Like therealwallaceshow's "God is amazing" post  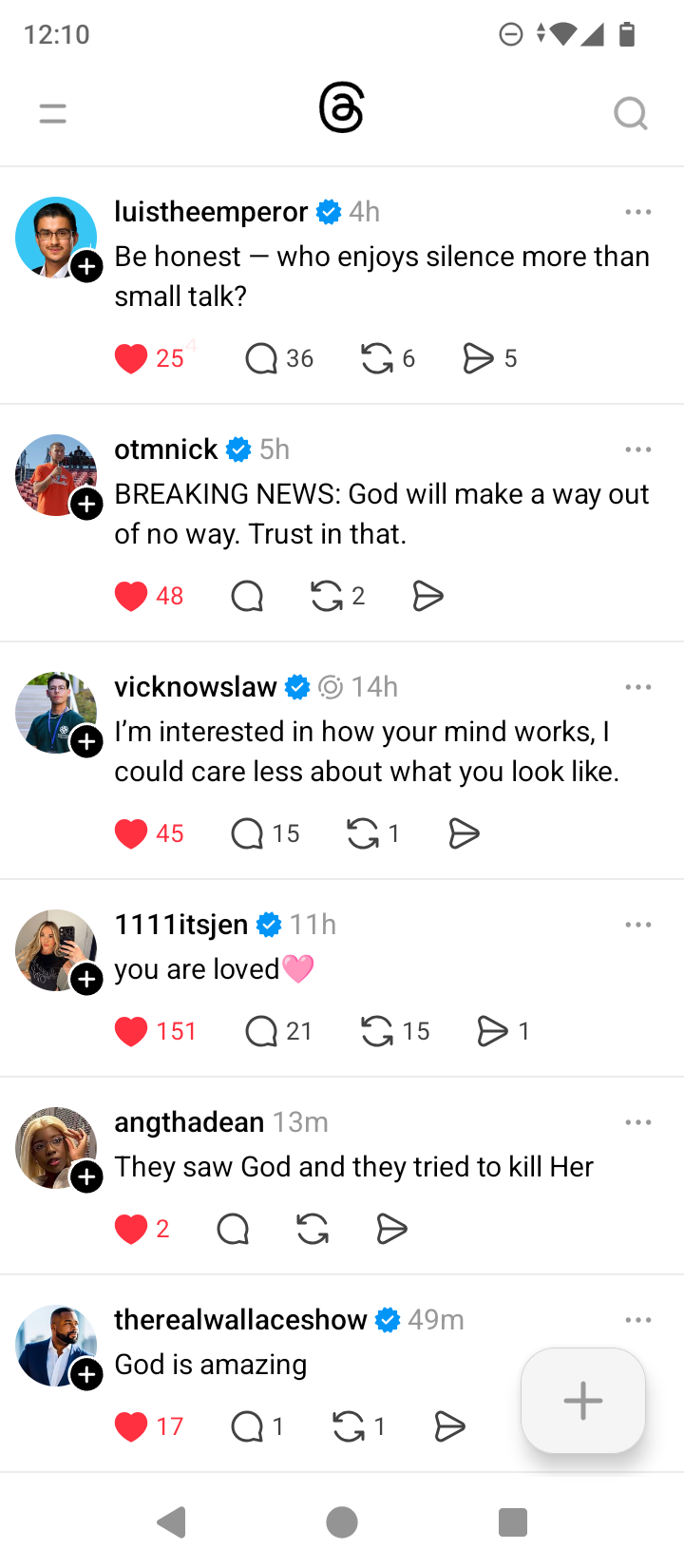pos(131,1426)
